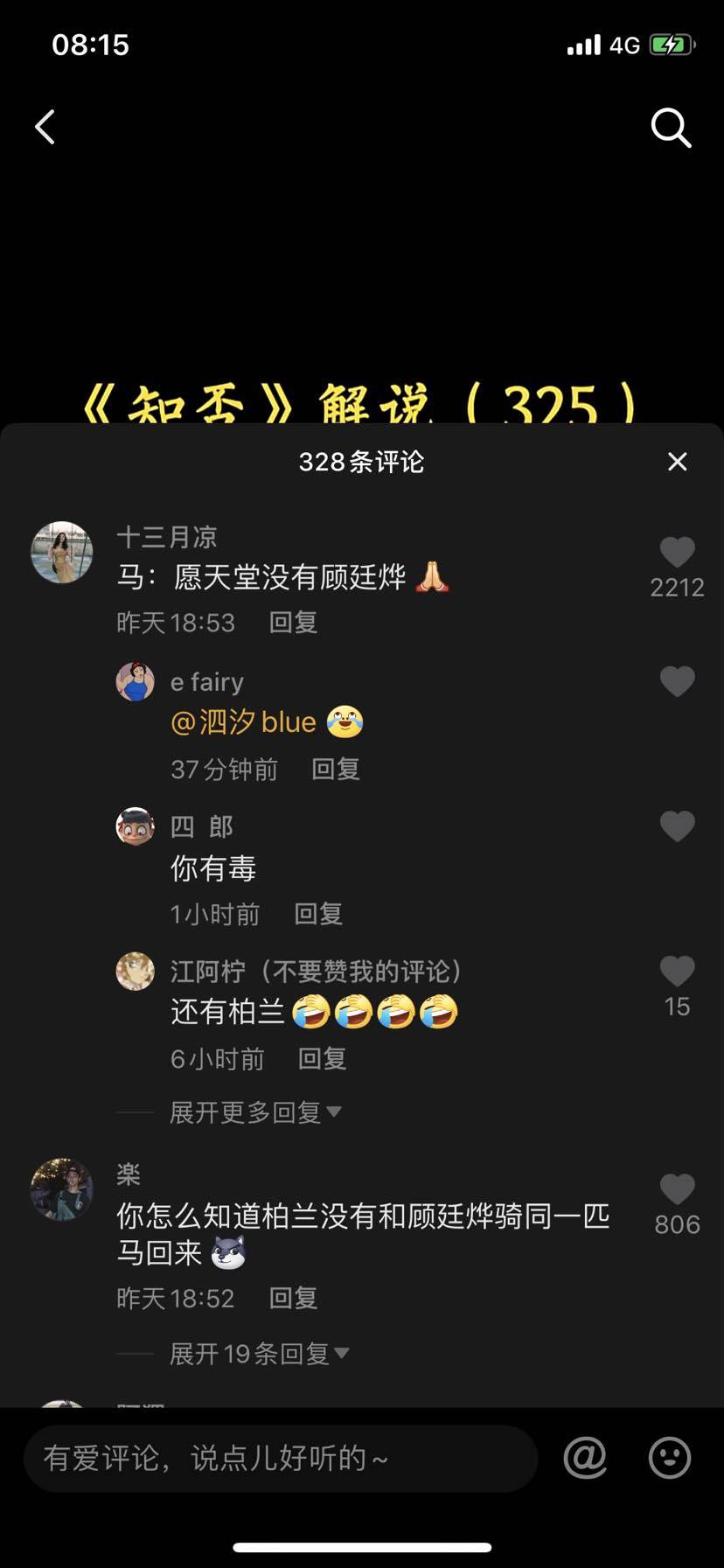Go back using the top-left arrow
This screenshot has width=724, height=1568.
(45, 128)
